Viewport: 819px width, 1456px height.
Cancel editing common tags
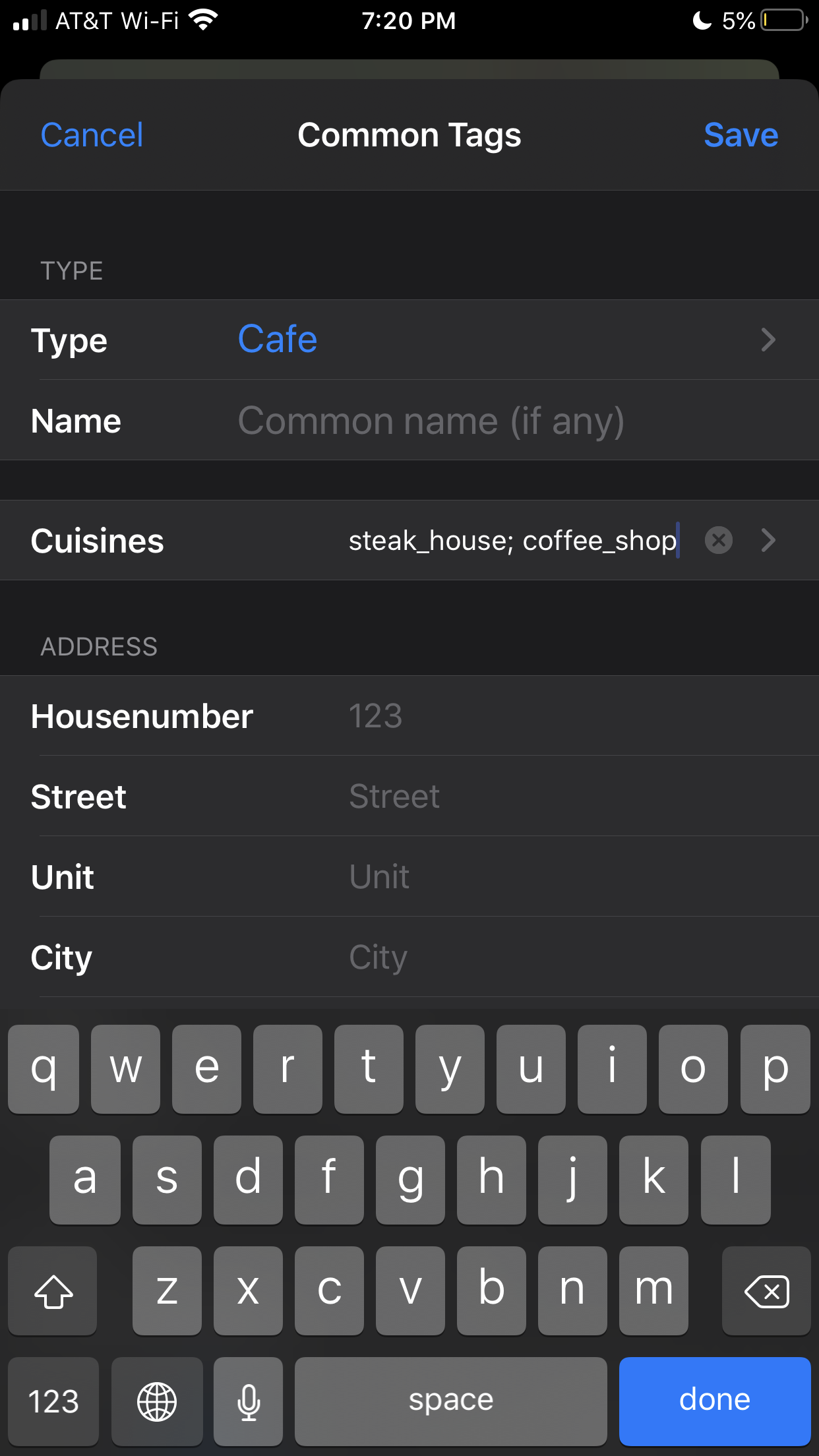pos(92,135)
